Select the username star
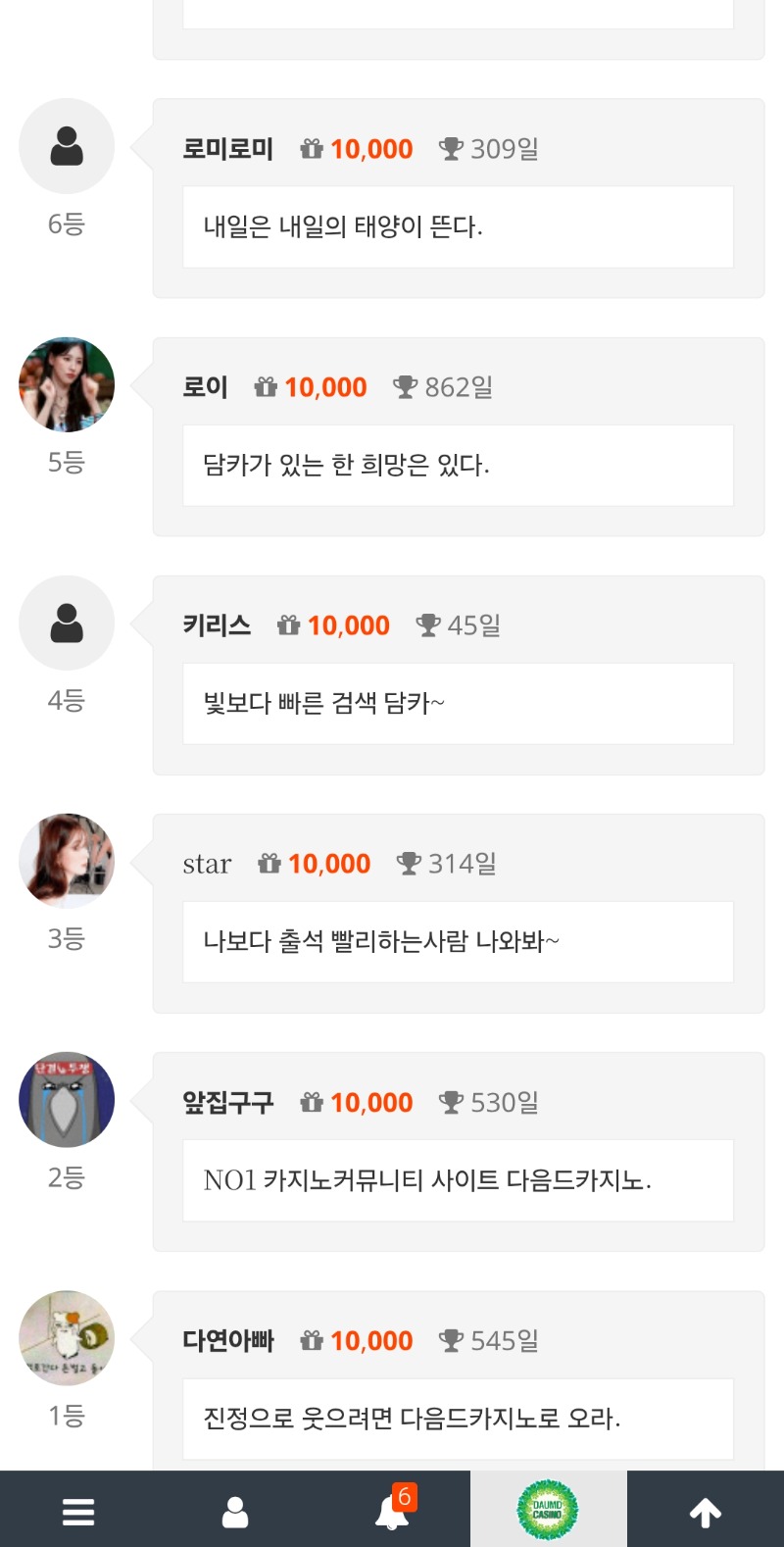 coord(207,863)
